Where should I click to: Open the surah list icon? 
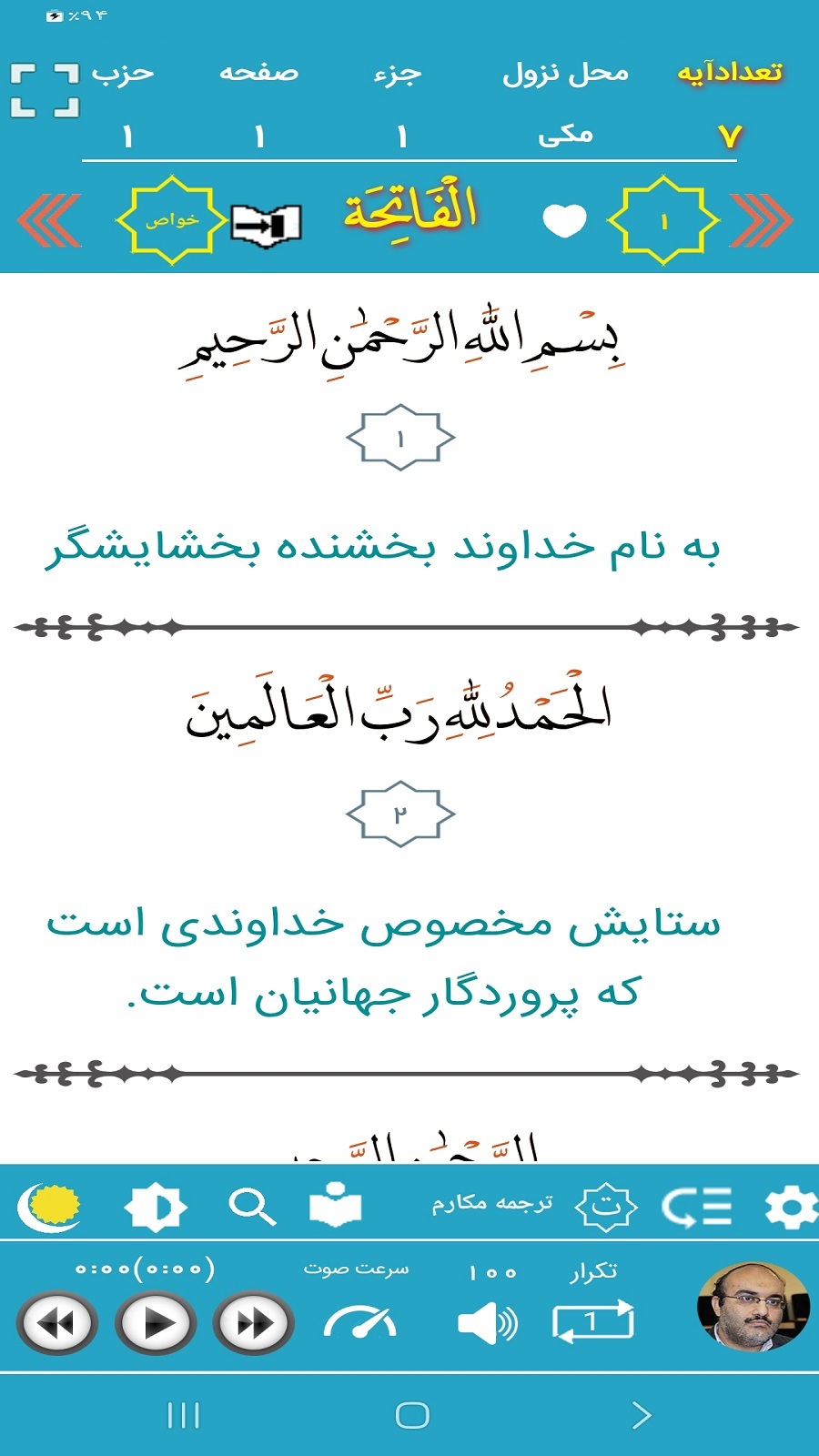coord(696,1208)
